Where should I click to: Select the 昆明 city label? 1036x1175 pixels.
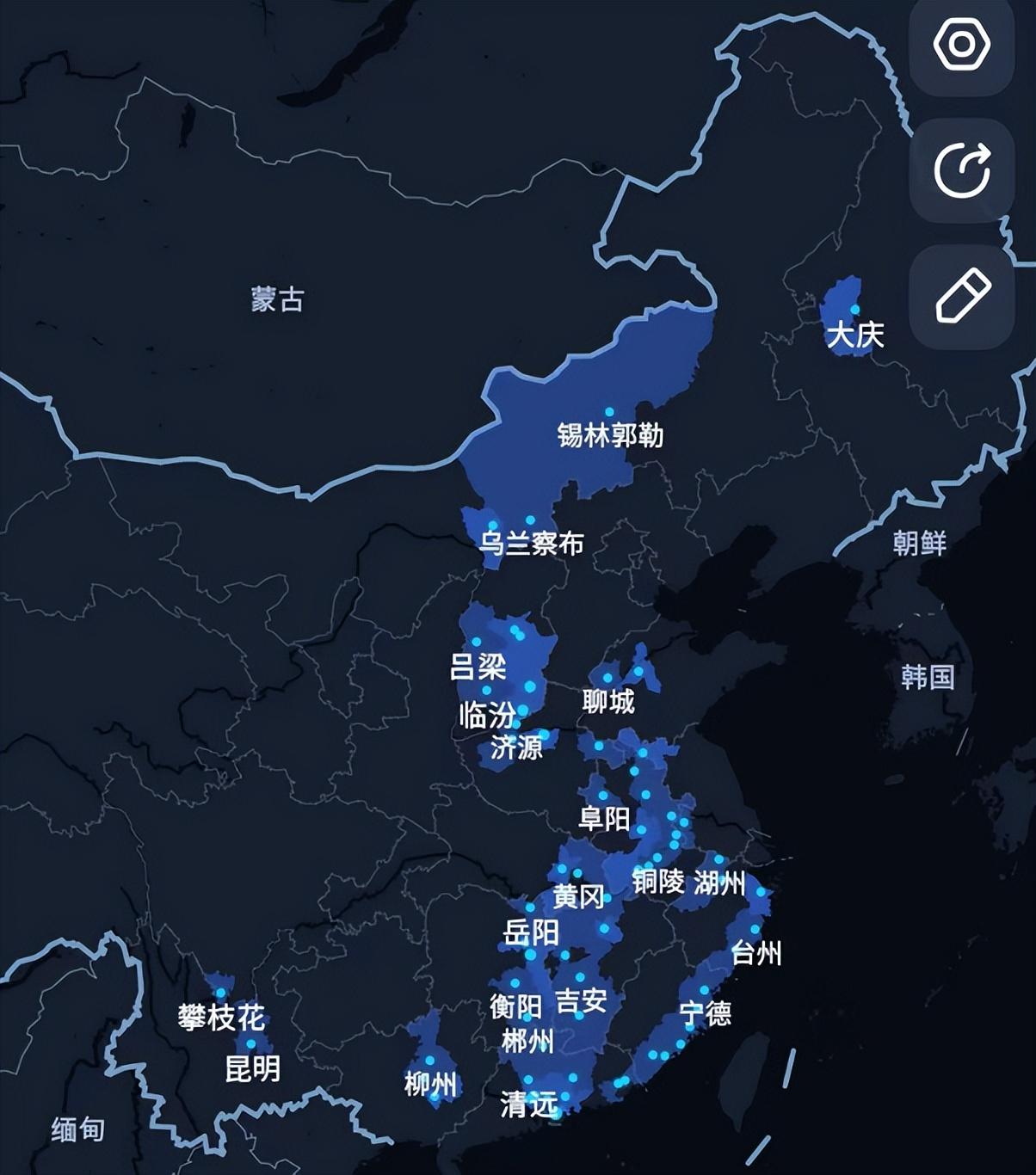pos(251,1071)
